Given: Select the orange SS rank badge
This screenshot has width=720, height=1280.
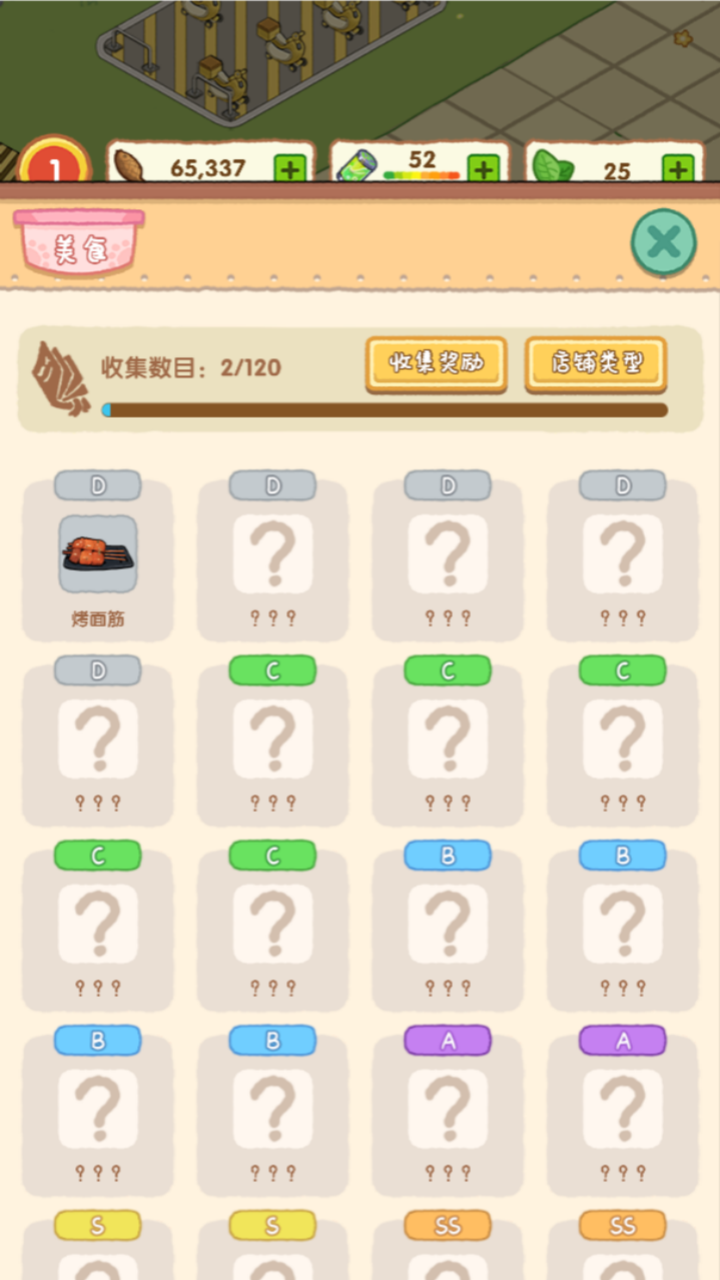Looking at the screenshot, I should 447,1225.
